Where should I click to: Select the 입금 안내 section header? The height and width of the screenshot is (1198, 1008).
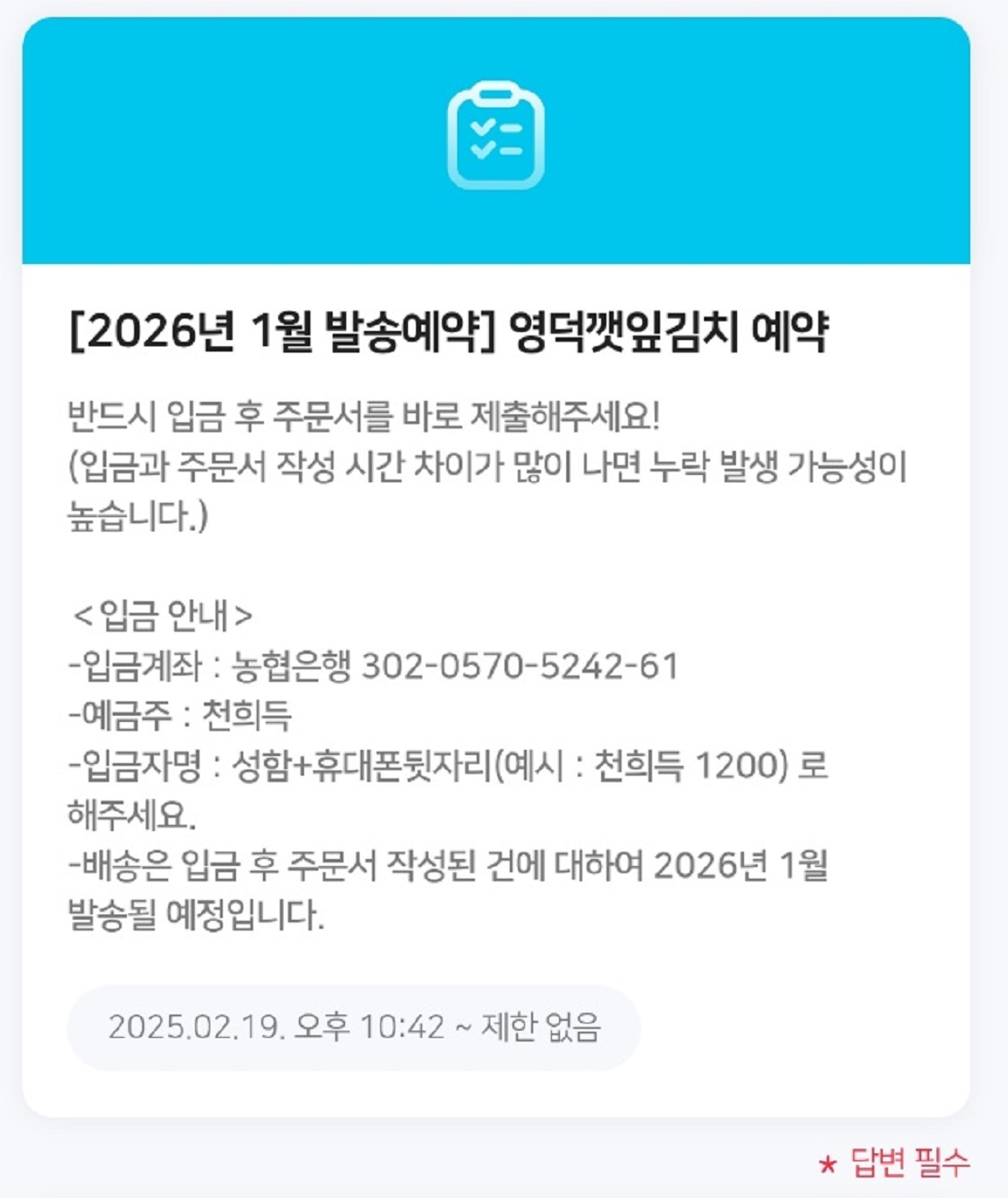tap(164, 616)
